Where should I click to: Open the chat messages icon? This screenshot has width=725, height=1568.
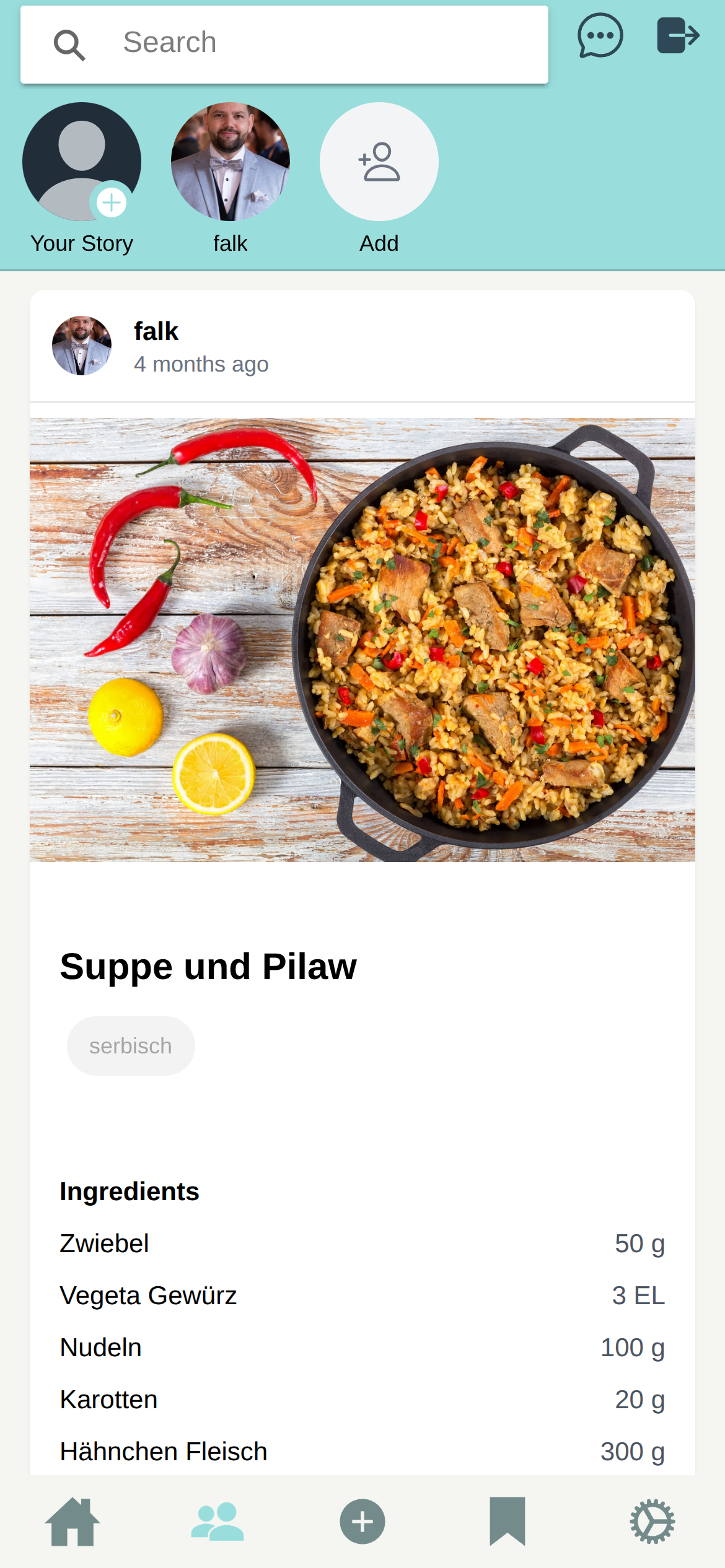click(600, 36)
